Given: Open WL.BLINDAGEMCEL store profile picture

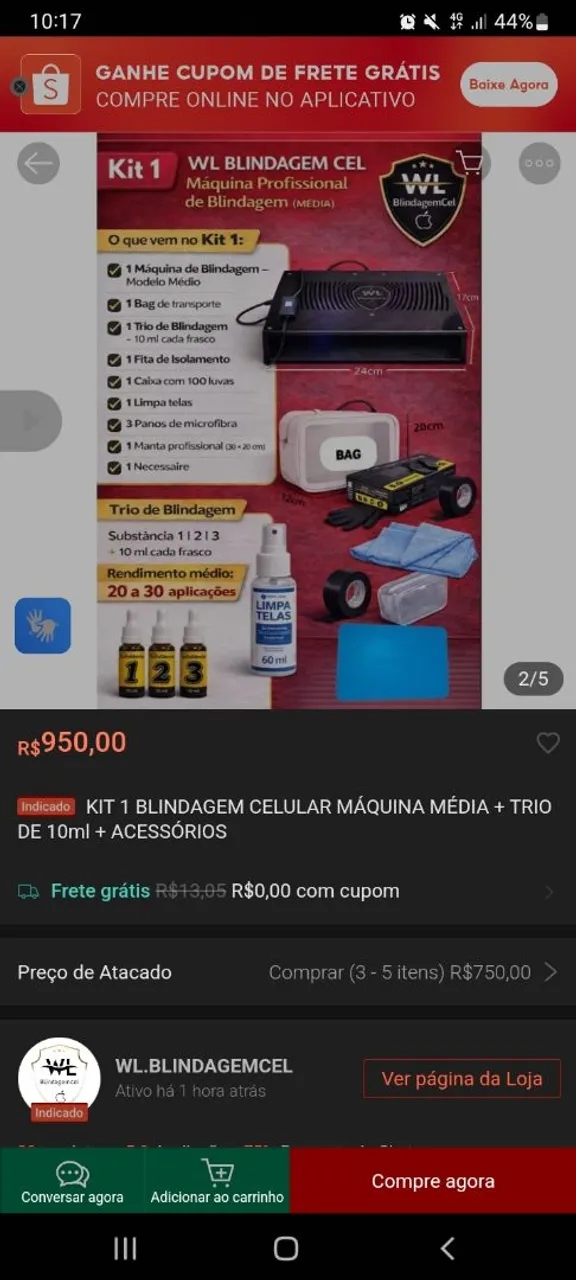Looking at the screenshot, I should click(59, 1078).
